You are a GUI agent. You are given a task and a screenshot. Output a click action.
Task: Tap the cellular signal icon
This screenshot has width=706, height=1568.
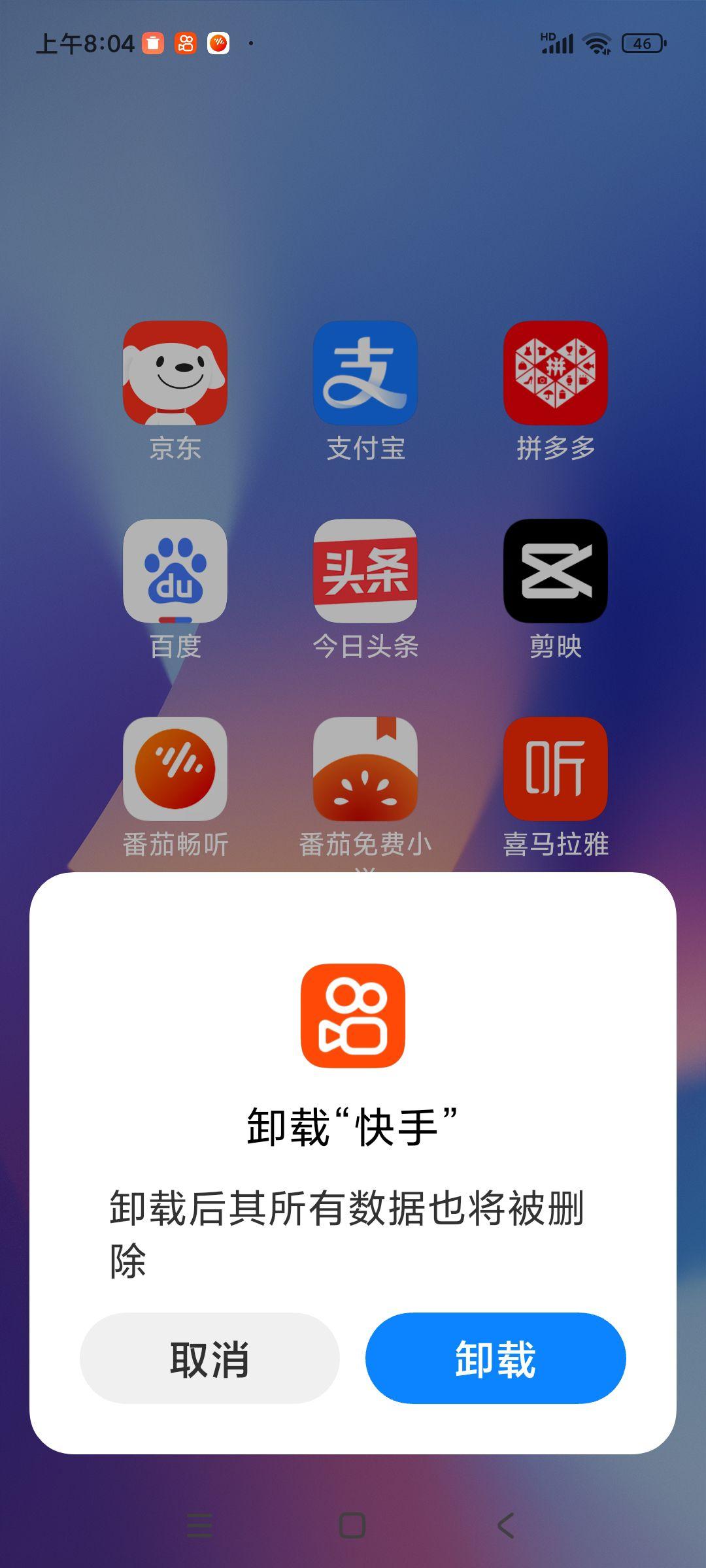pyautogui.click(x=556, y=44)
